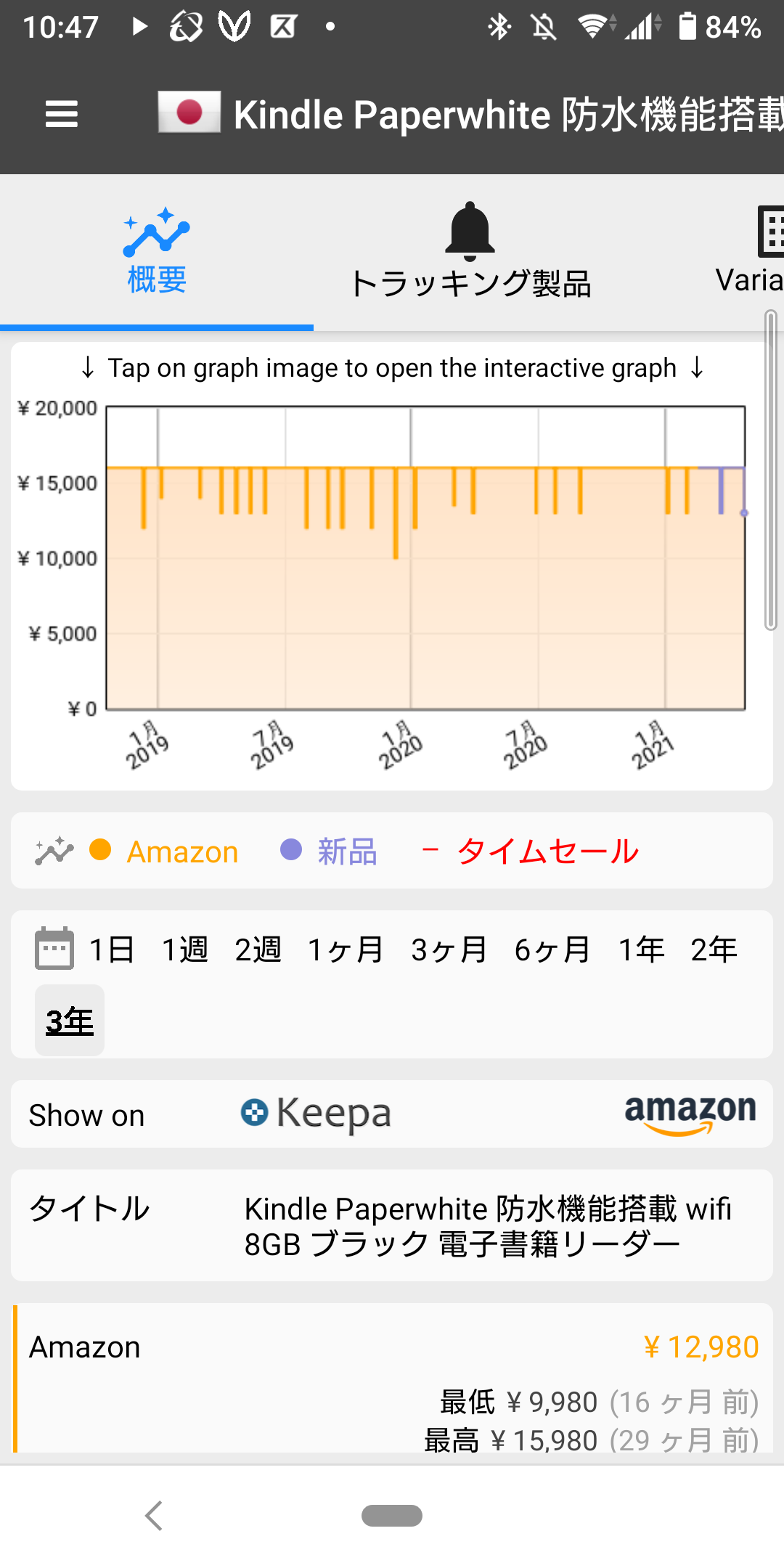Show this product on Keepa
Image resolution: width=784 pixels, height=1568 pixels.
(x=316, y=1114)
